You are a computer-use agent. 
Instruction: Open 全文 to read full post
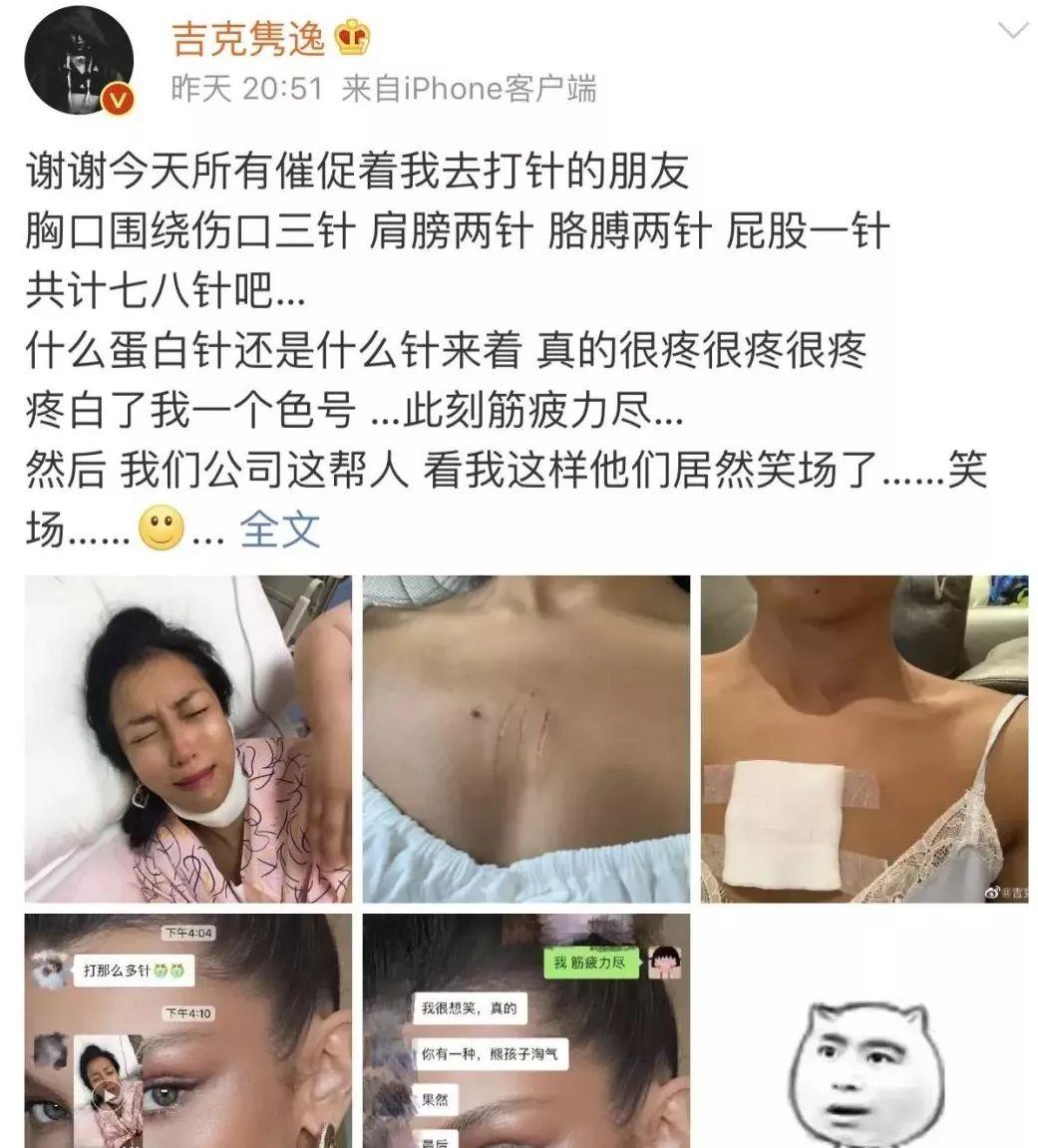[x=281, y=529]
